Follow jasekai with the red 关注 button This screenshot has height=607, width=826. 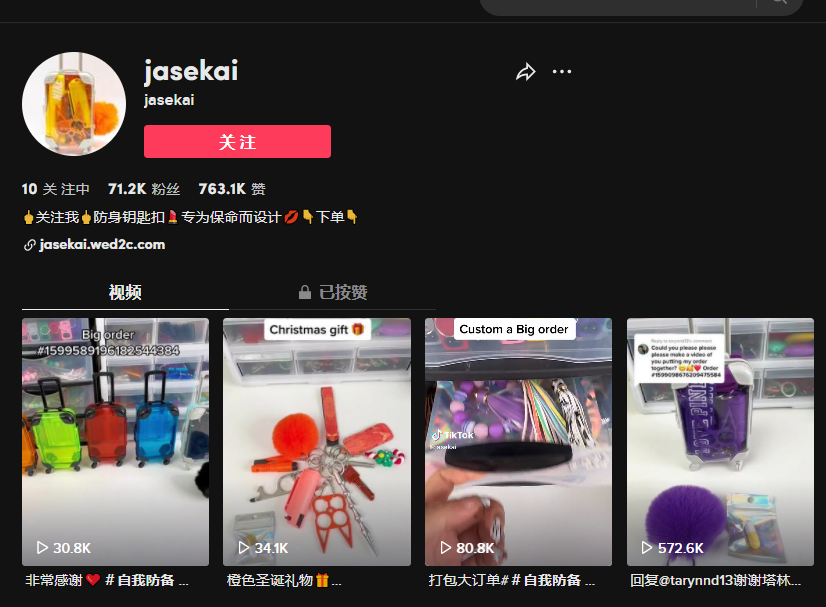coord(237,142)
